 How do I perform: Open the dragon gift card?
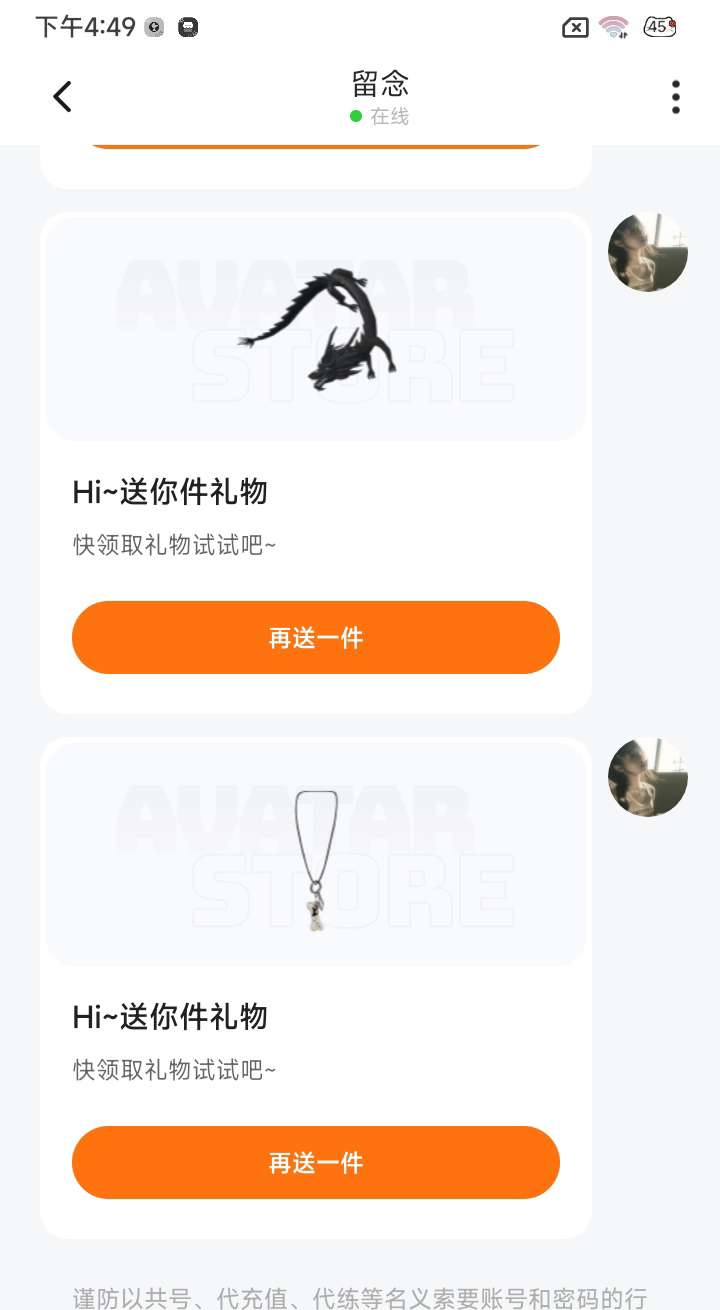pyautogui.click(x=316, y=463)
